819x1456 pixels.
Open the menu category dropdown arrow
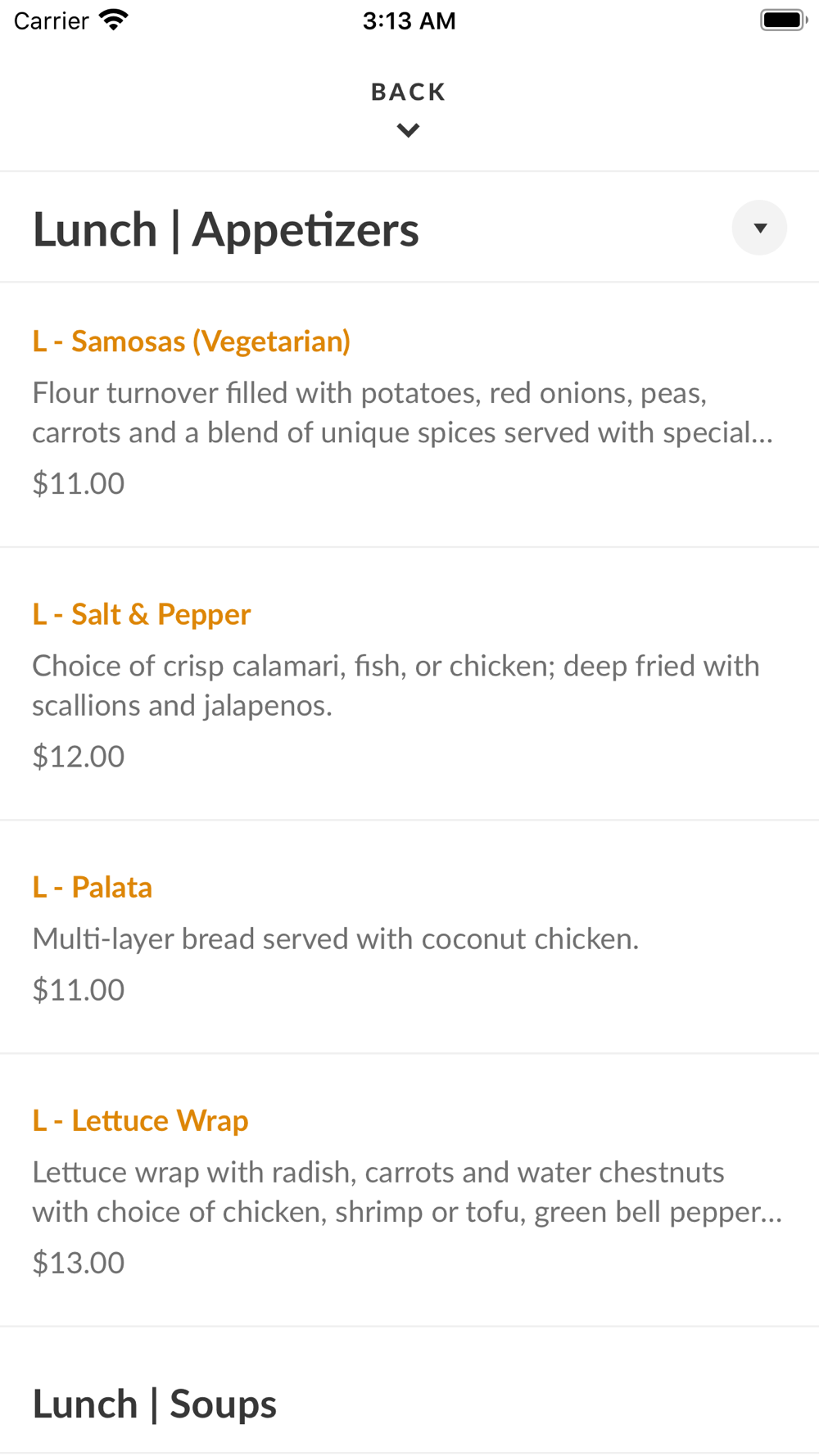[759, 228]
